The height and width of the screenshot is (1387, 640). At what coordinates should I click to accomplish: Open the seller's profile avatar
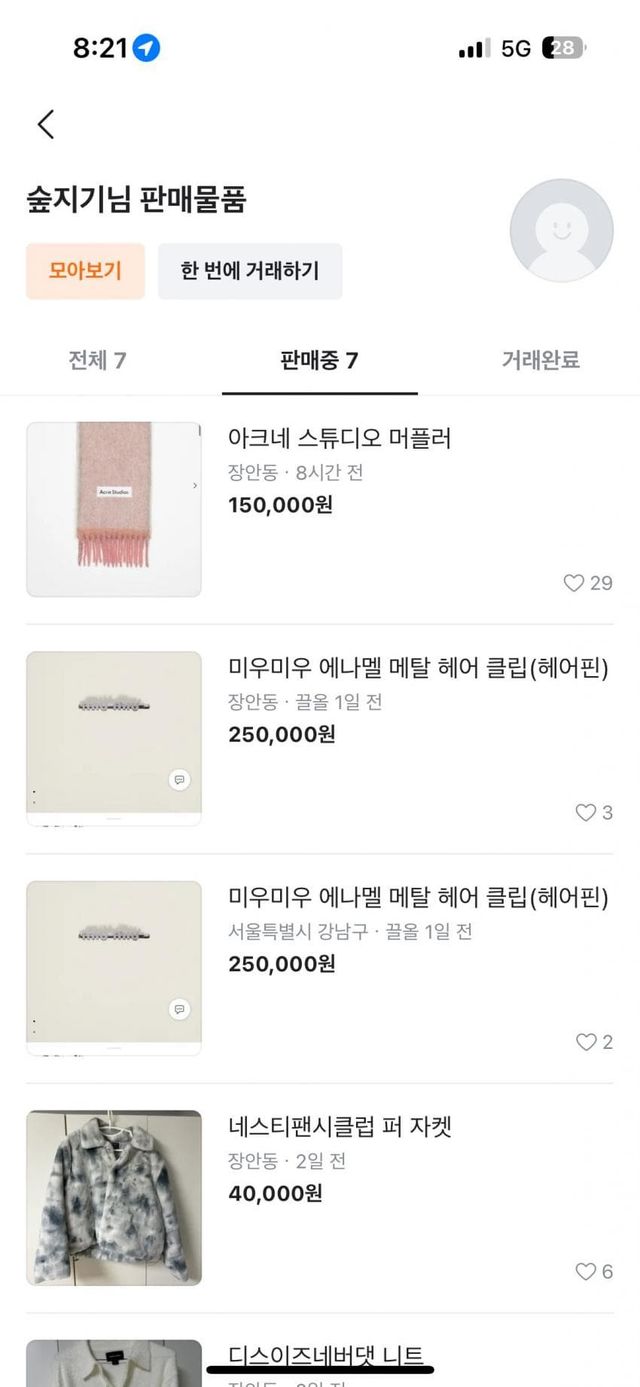(561, 230)
